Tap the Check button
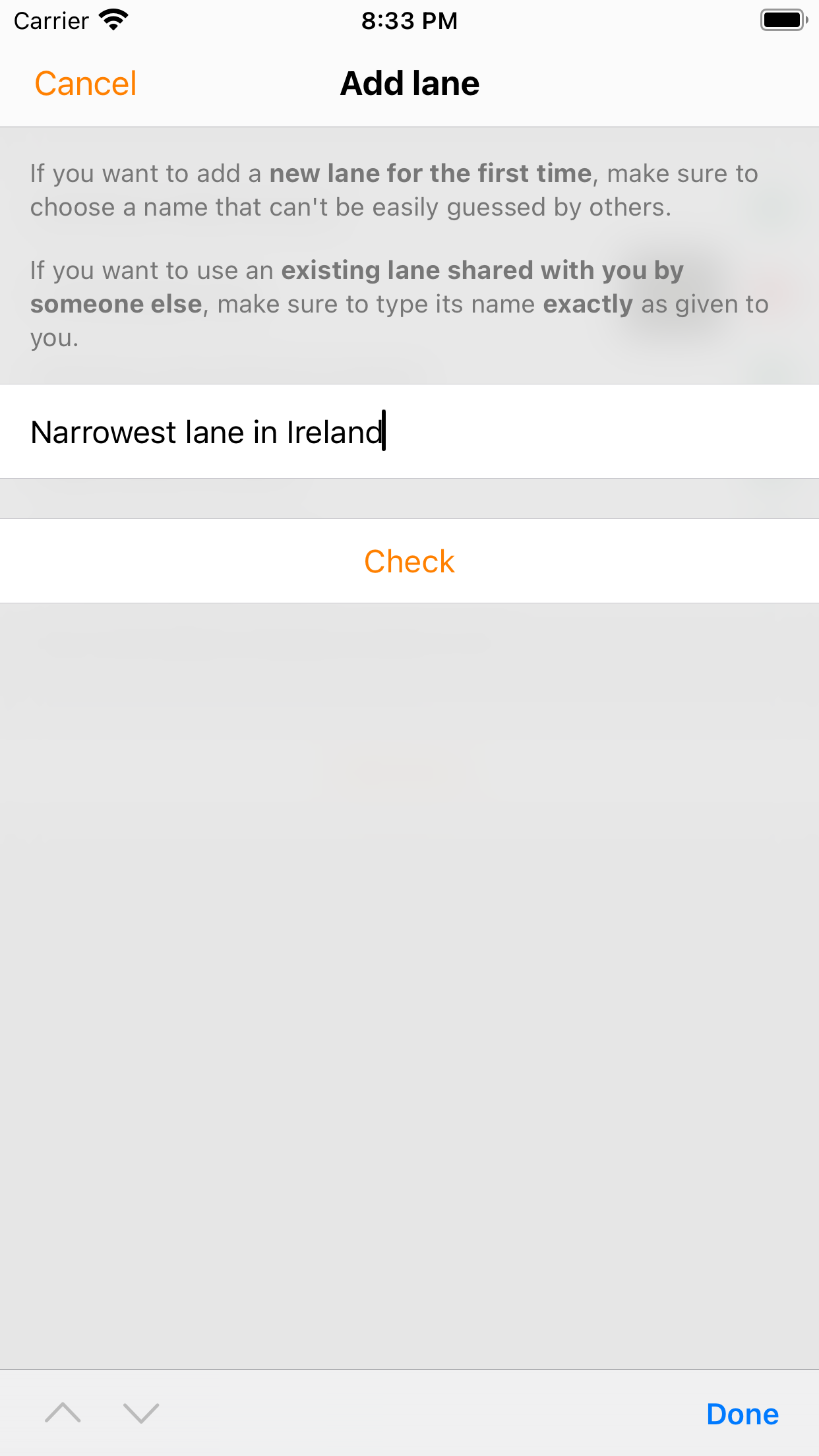Screen dimensions: 819x1456 coord(409,561)
